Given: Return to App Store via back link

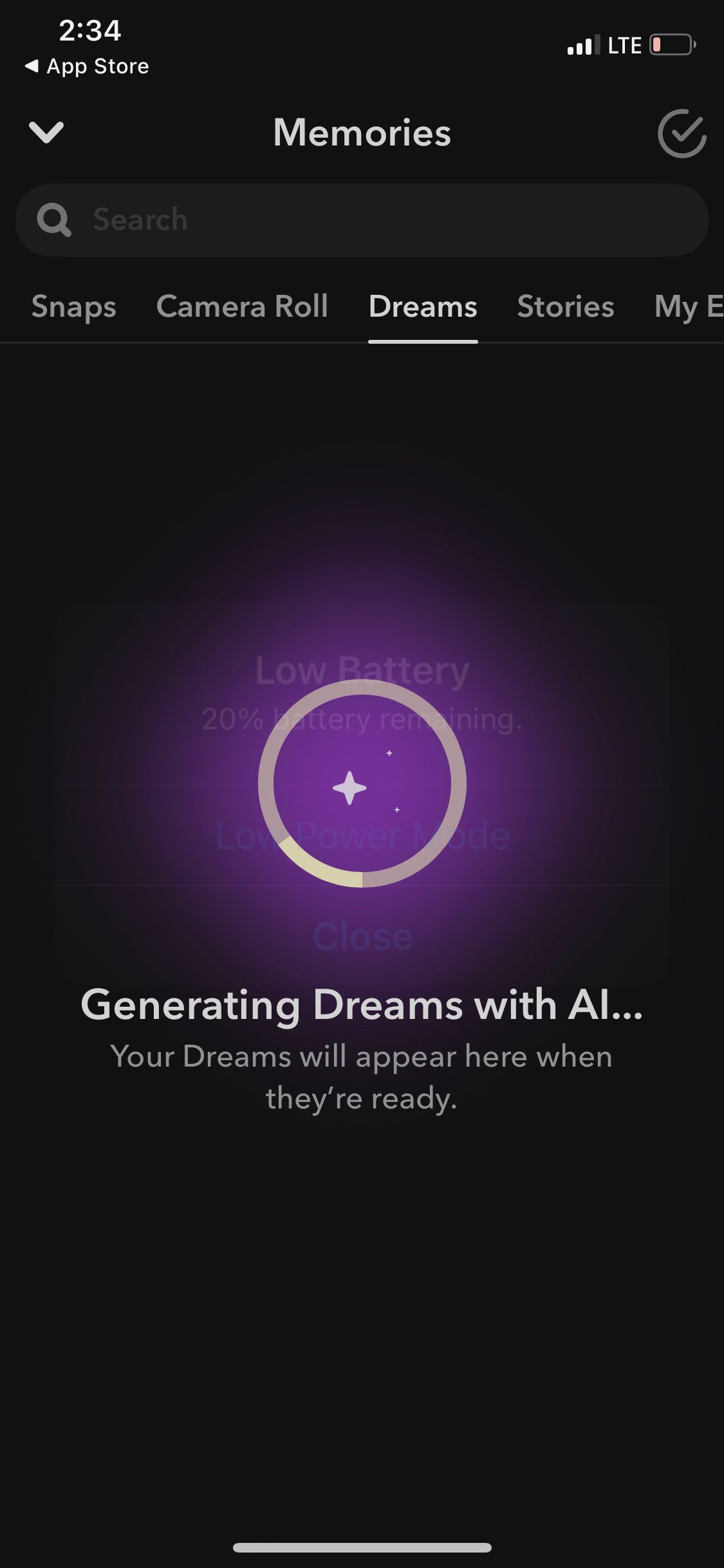Looking at the screenshot, I should (x=87, y=66).
